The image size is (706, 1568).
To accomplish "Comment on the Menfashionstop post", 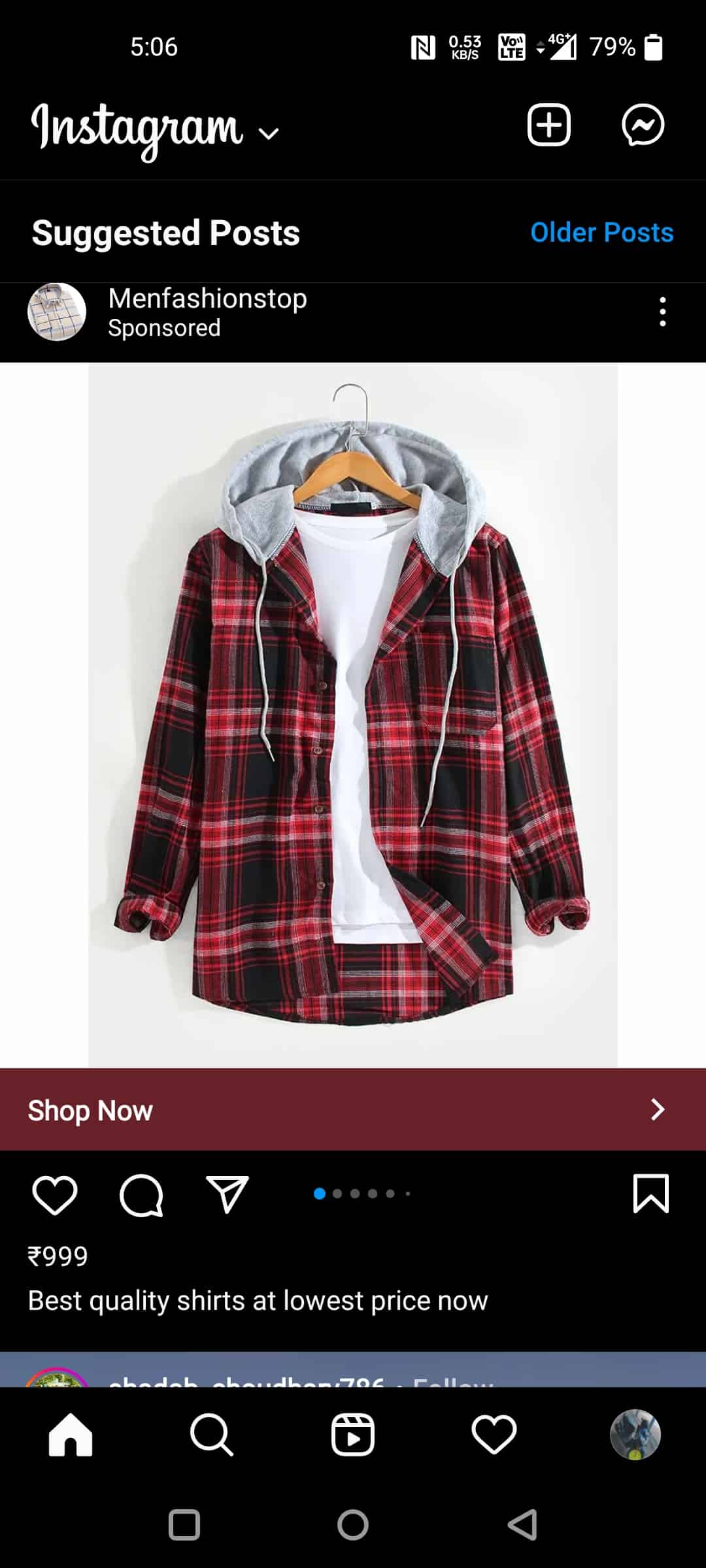I will (141, 1194).
